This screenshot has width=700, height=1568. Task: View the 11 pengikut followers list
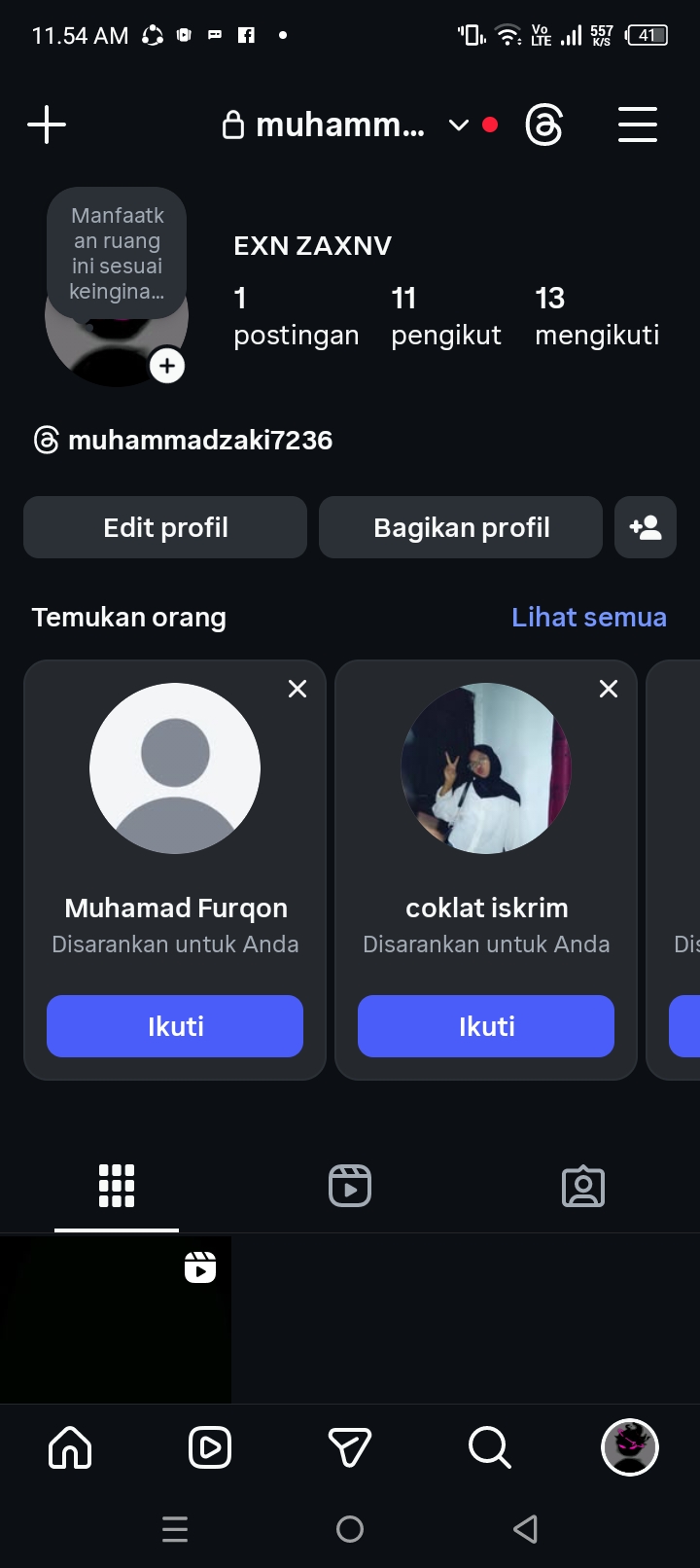click(x=445, y=316)
